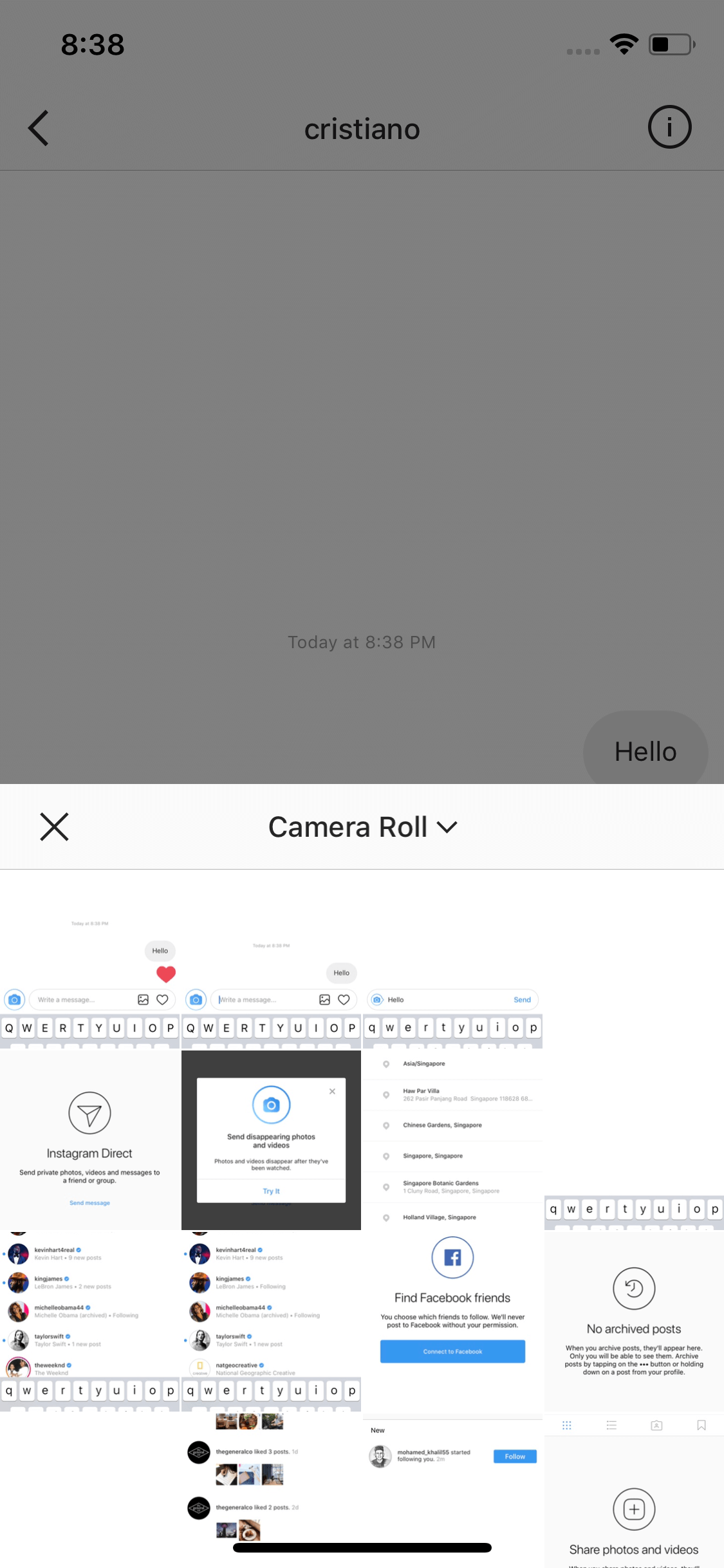Select the Find Facebook friends screenshot
The height and width of the screenshot is (1568, 724).
tap(452, 1321)
